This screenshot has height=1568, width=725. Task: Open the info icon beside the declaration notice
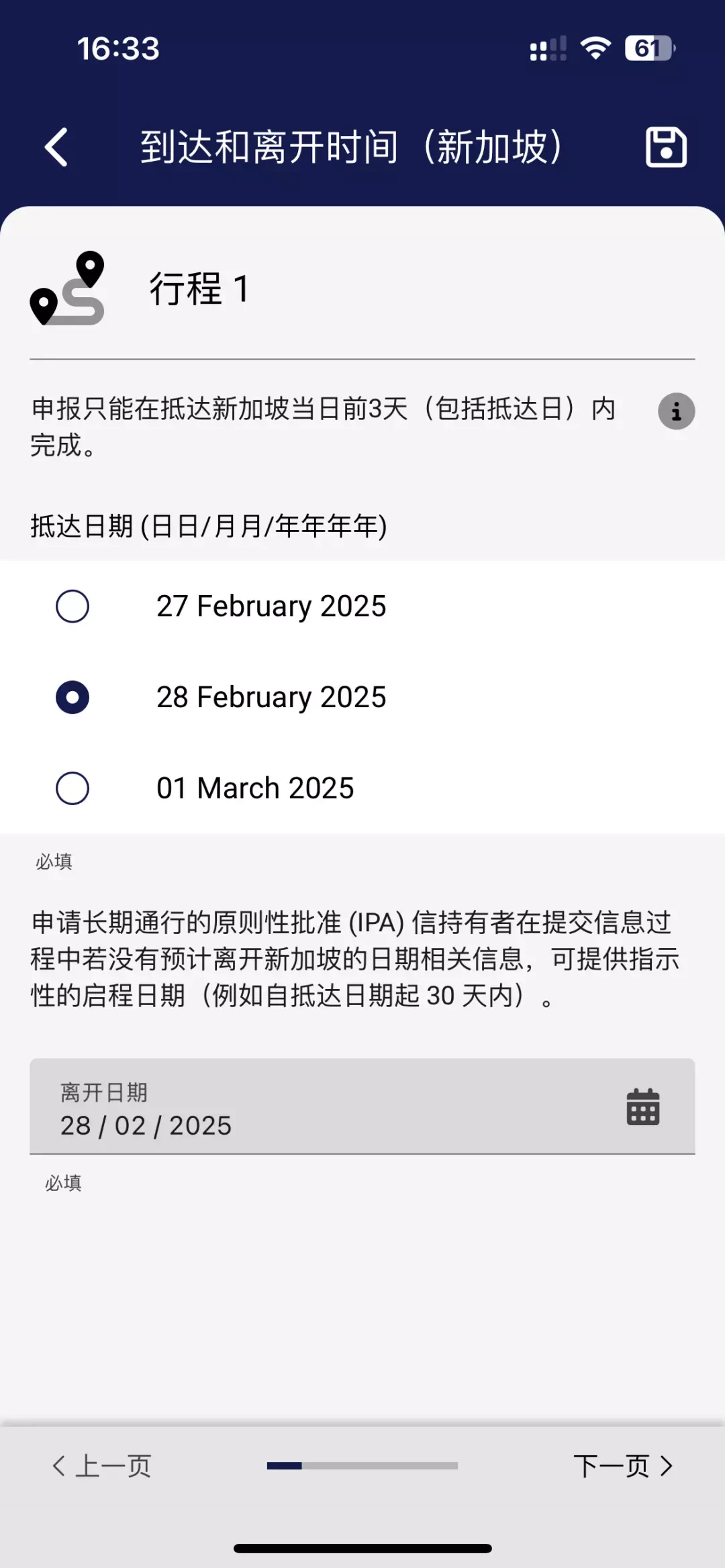point(676,411)
